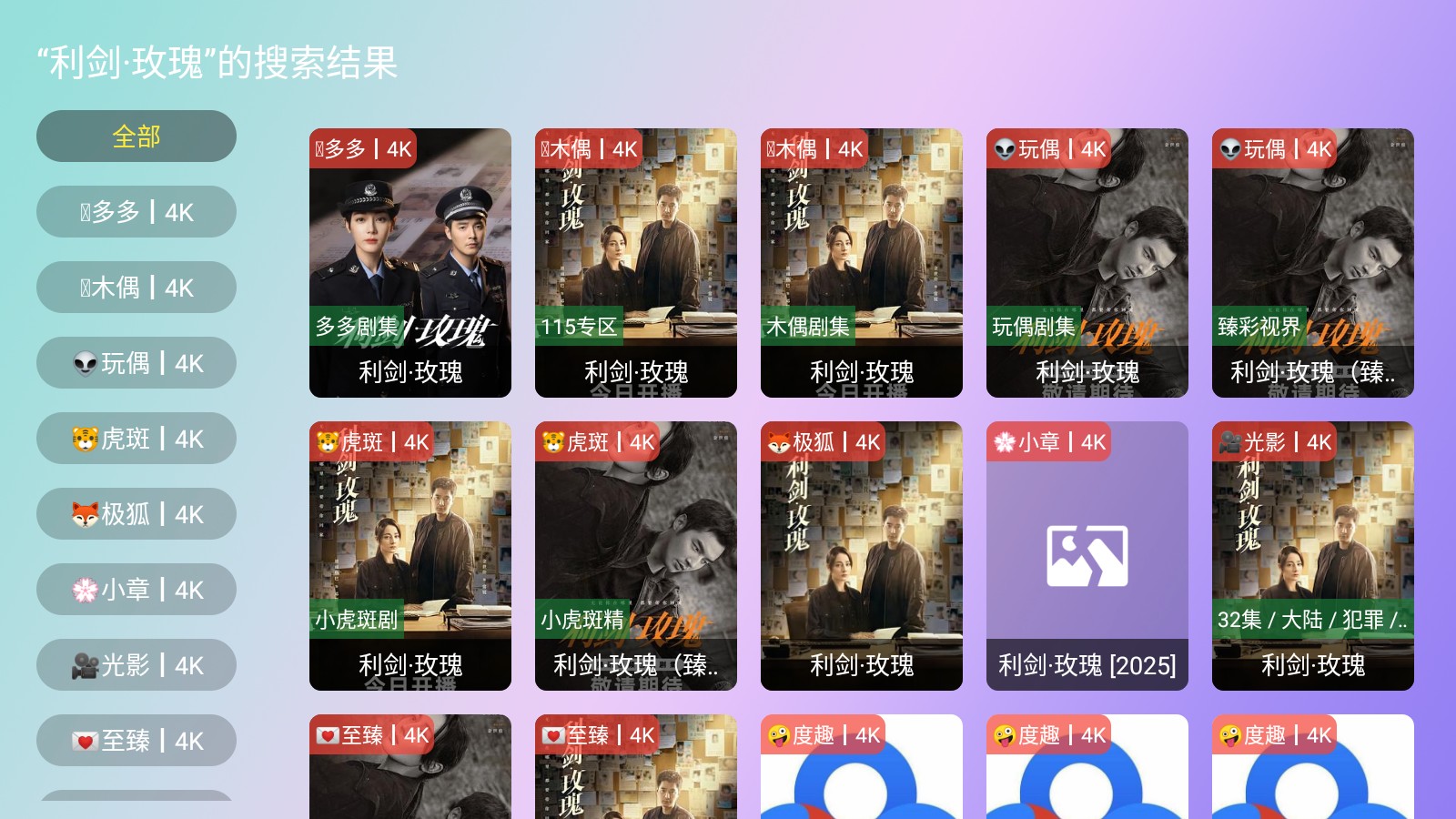This screenshot has height=819, width=1456.
Task: Open the 臻彩视界 利剑·玫瑰 result
Action: coord(1313,263)
